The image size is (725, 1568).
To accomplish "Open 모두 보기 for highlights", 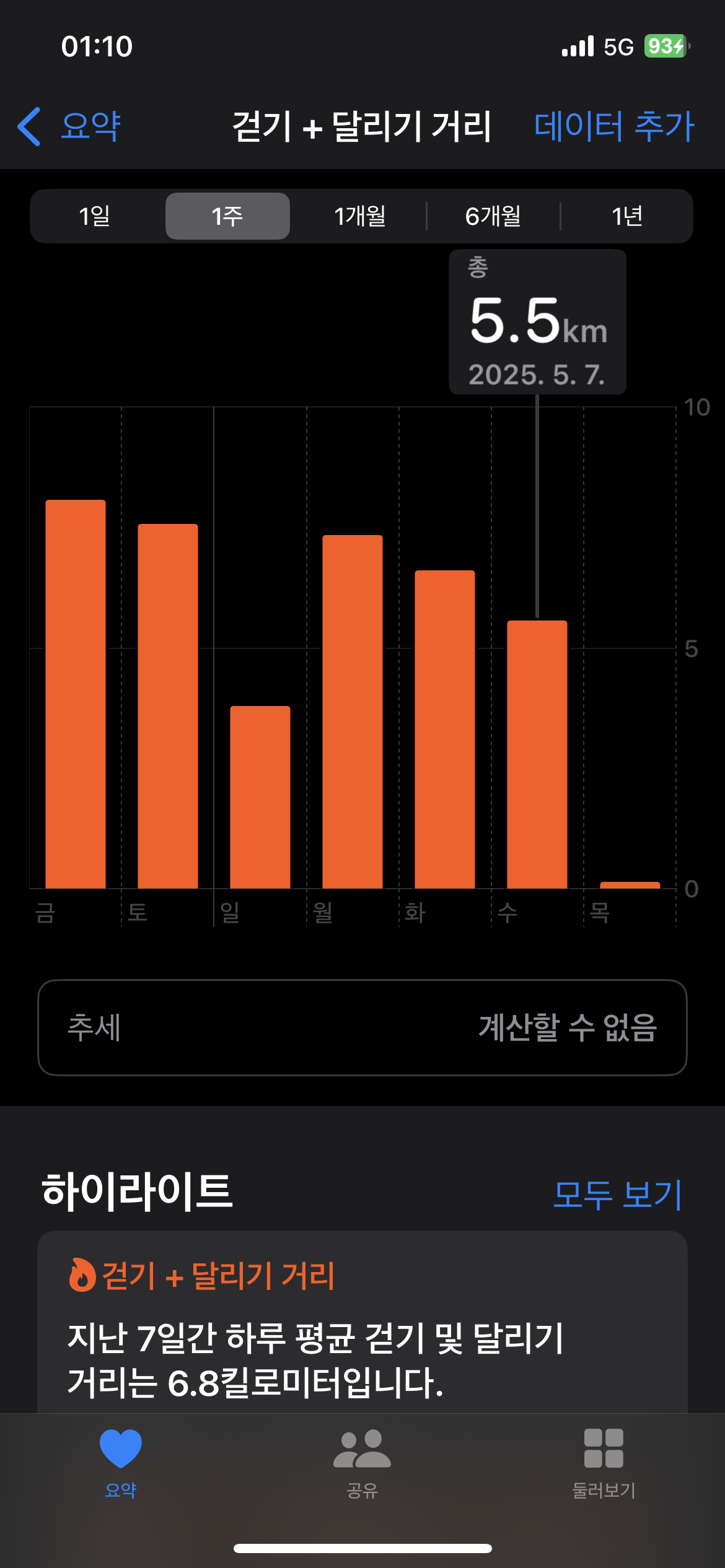I will 617,1194.
